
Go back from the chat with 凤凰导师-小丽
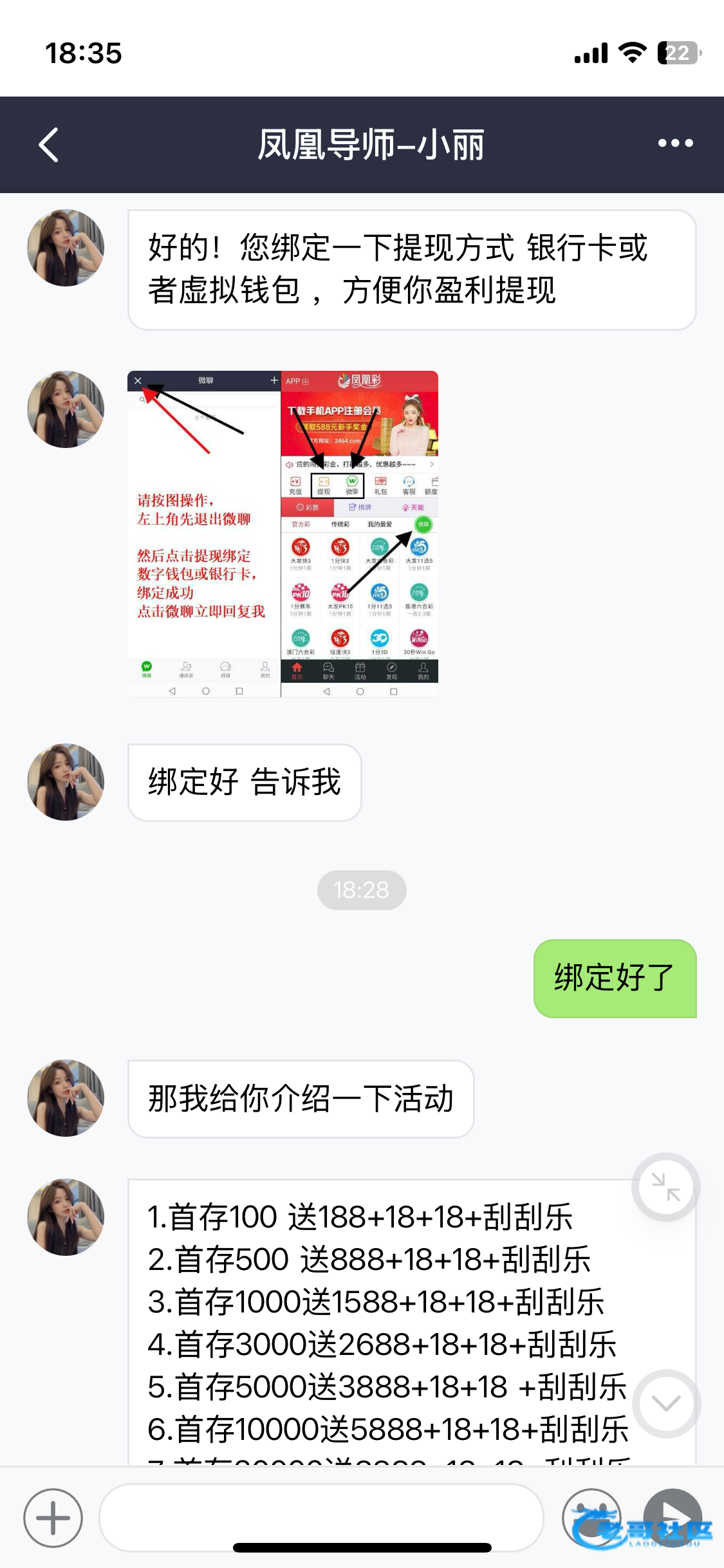click(49, 145)
